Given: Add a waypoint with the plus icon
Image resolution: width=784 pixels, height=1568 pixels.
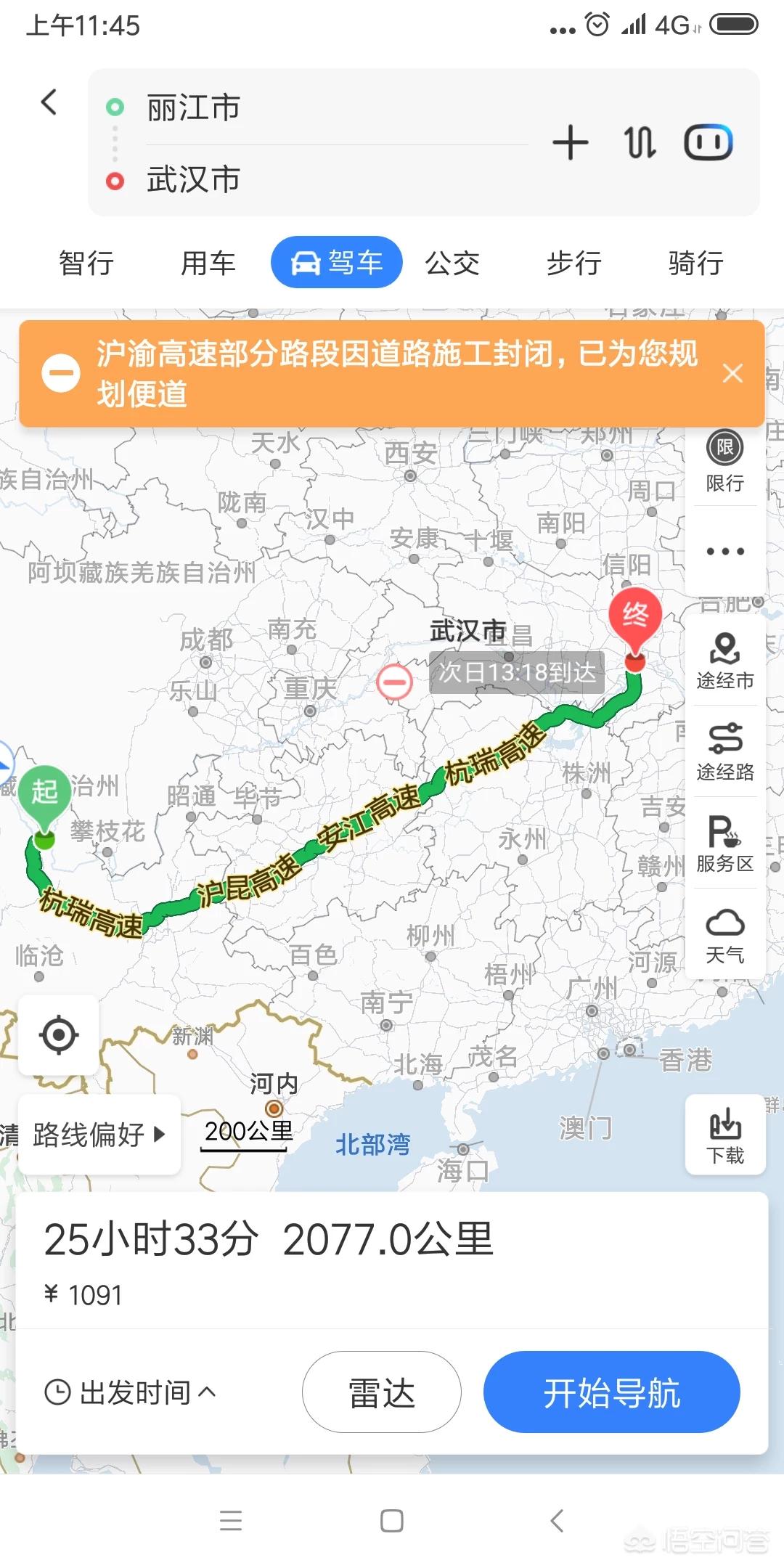Looking at the screenshot, I should point(570,142).
